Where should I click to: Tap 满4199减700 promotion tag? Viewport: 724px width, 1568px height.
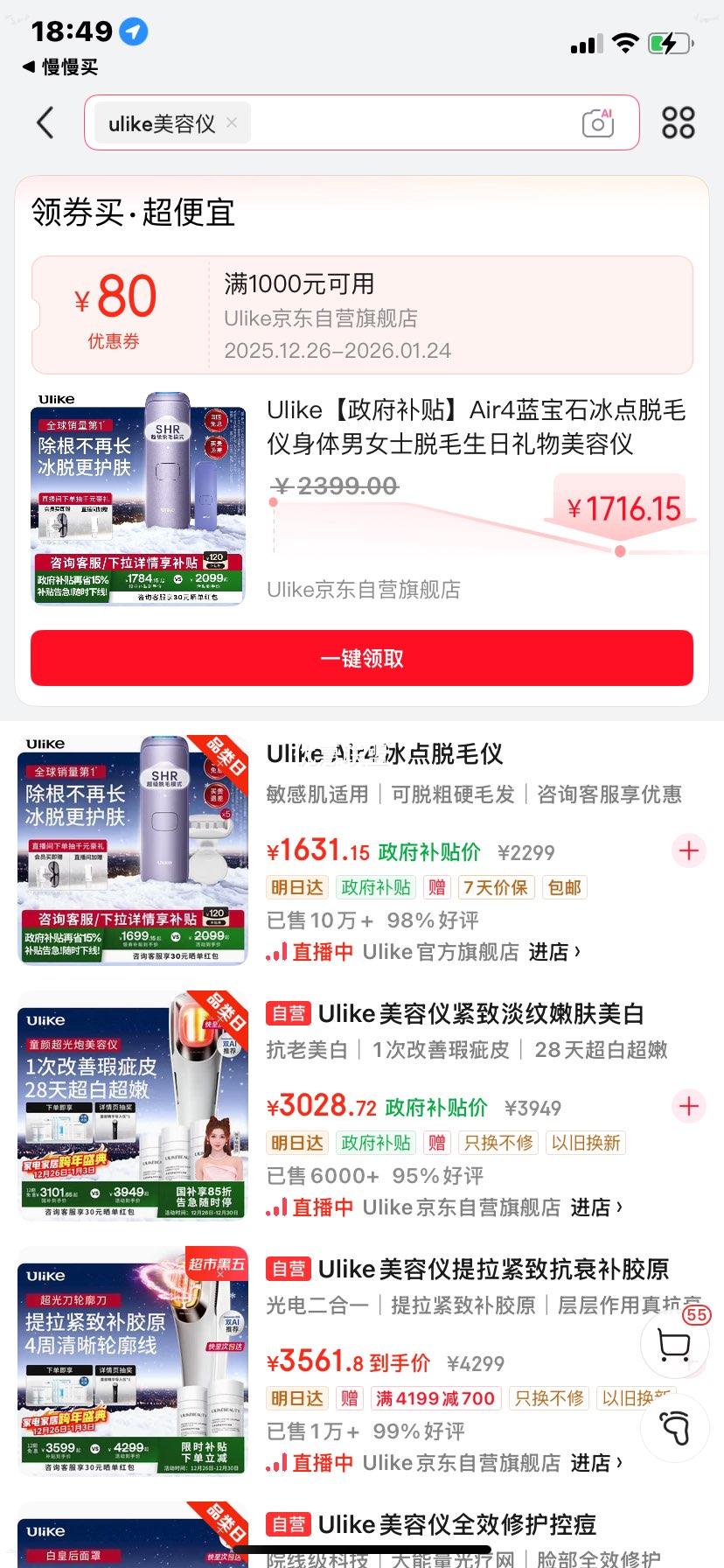click(435, 1397)
